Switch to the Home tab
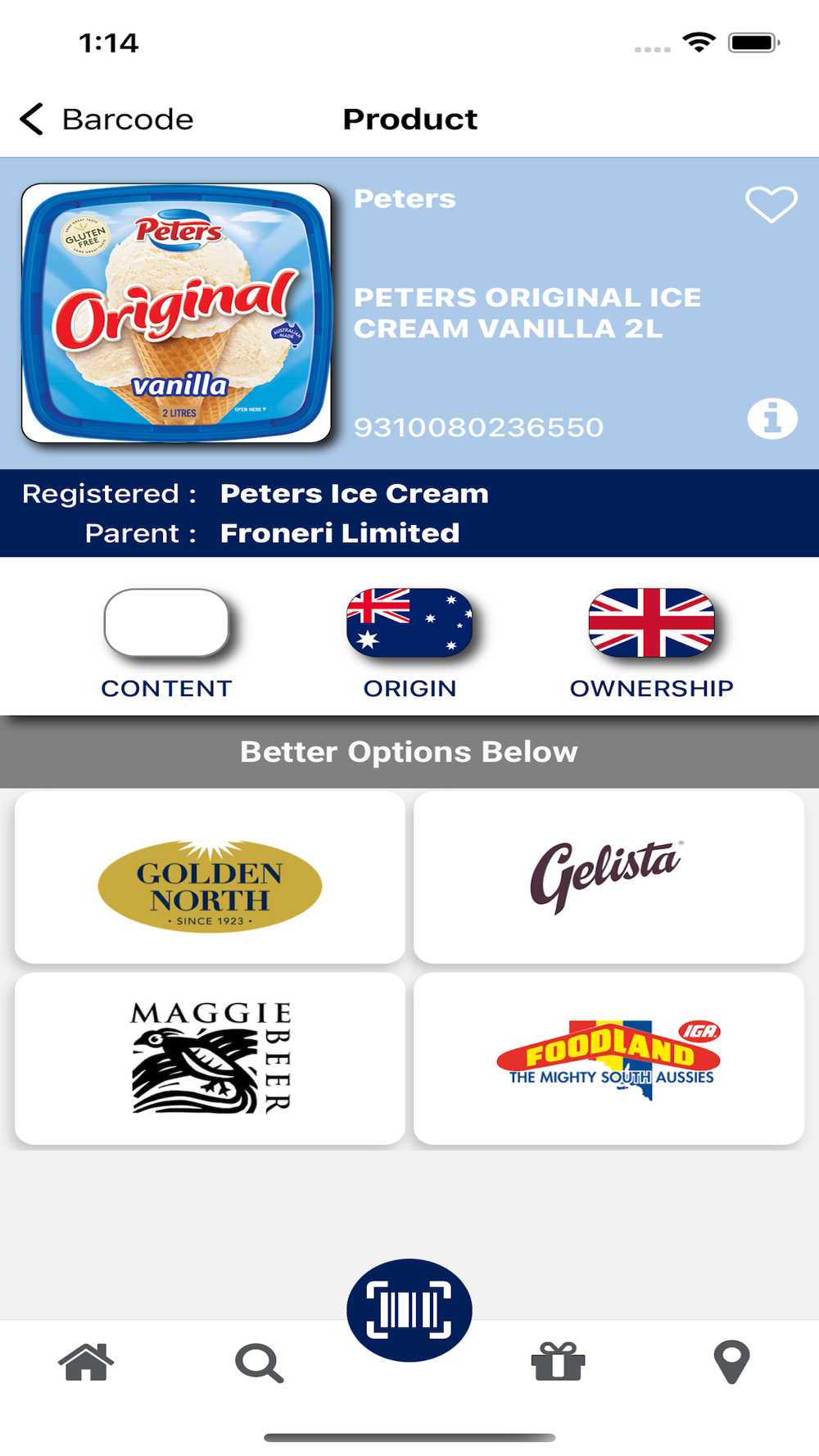819x1456 pixels. (x=86, y=1363)
